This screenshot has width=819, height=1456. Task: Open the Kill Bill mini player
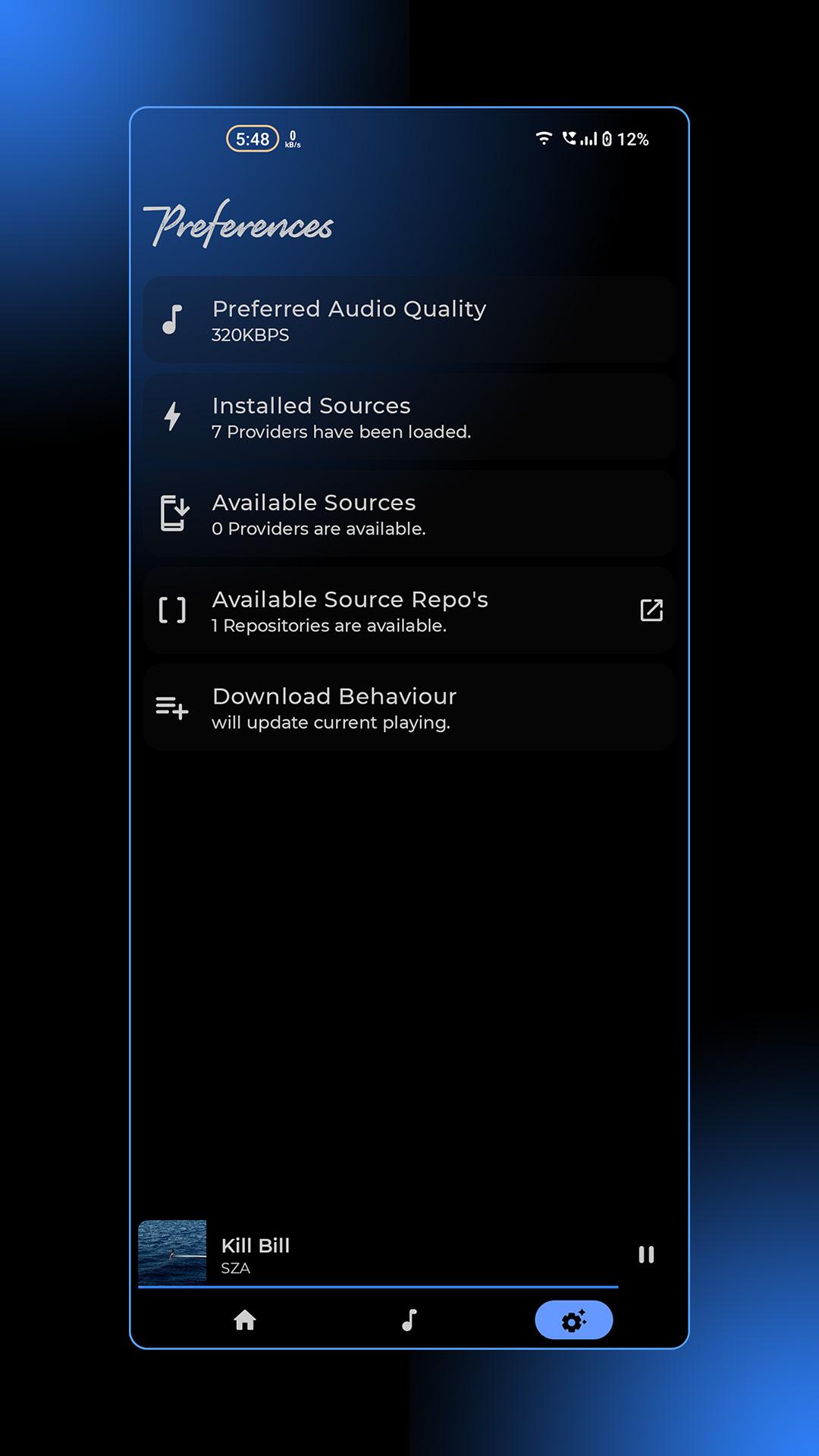tap(378, 1254)
